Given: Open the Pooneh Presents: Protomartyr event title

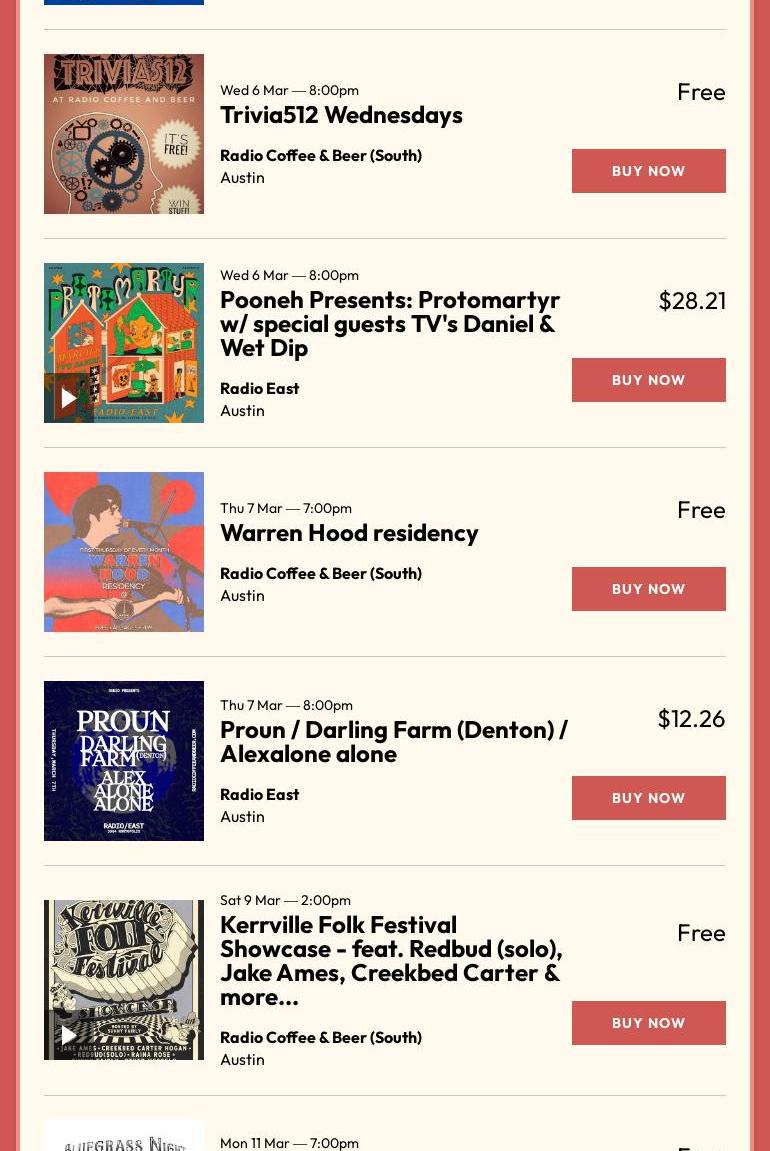Looking at the screenshot, I should [389, 323].
